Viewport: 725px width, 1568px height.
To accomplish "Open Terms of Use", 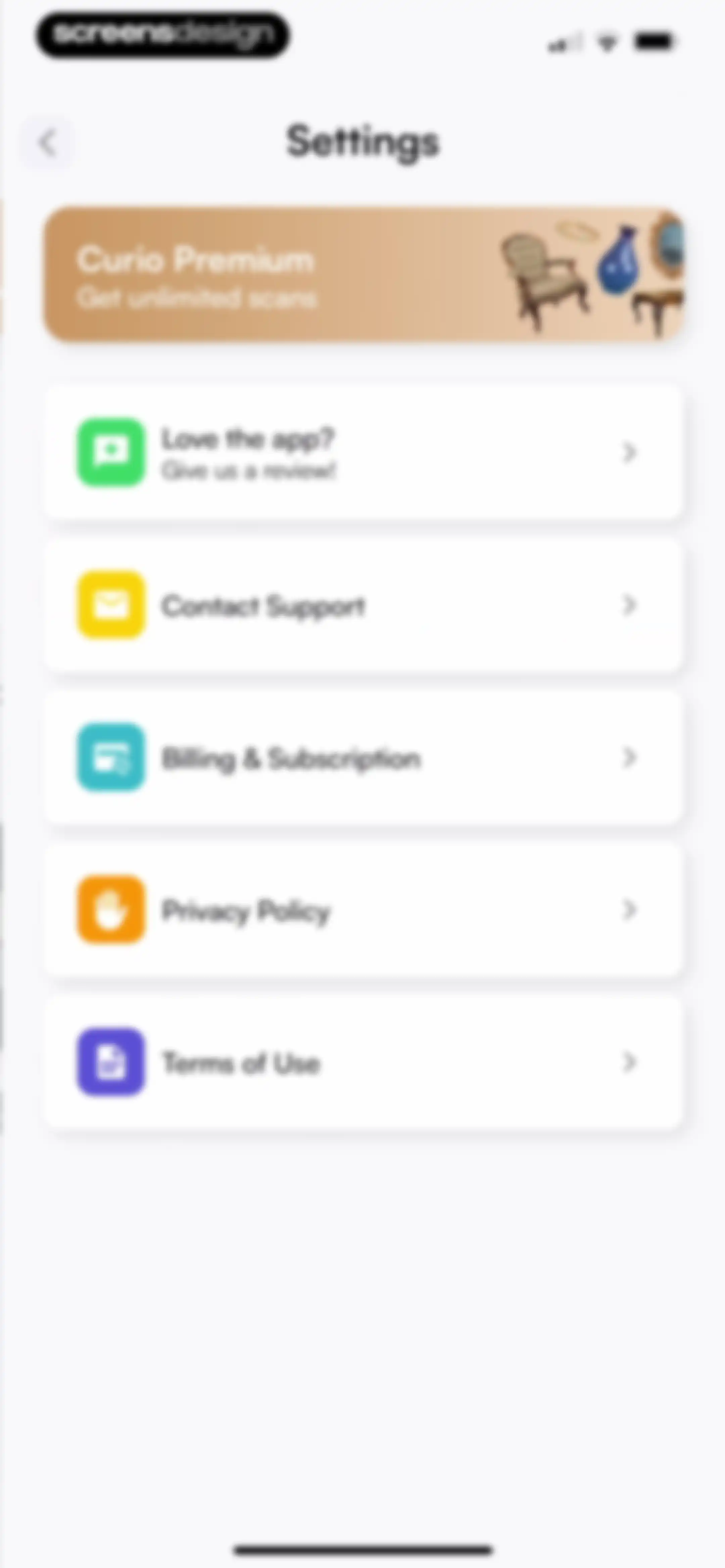I will pyautogui.click(x=364, y=1063).
